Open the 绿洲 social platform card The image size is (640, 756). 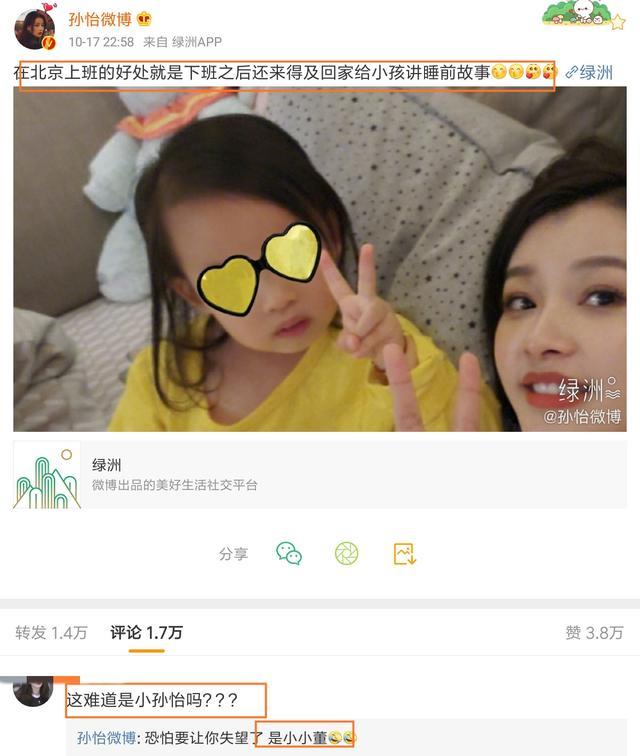click(x=319, y=475)
